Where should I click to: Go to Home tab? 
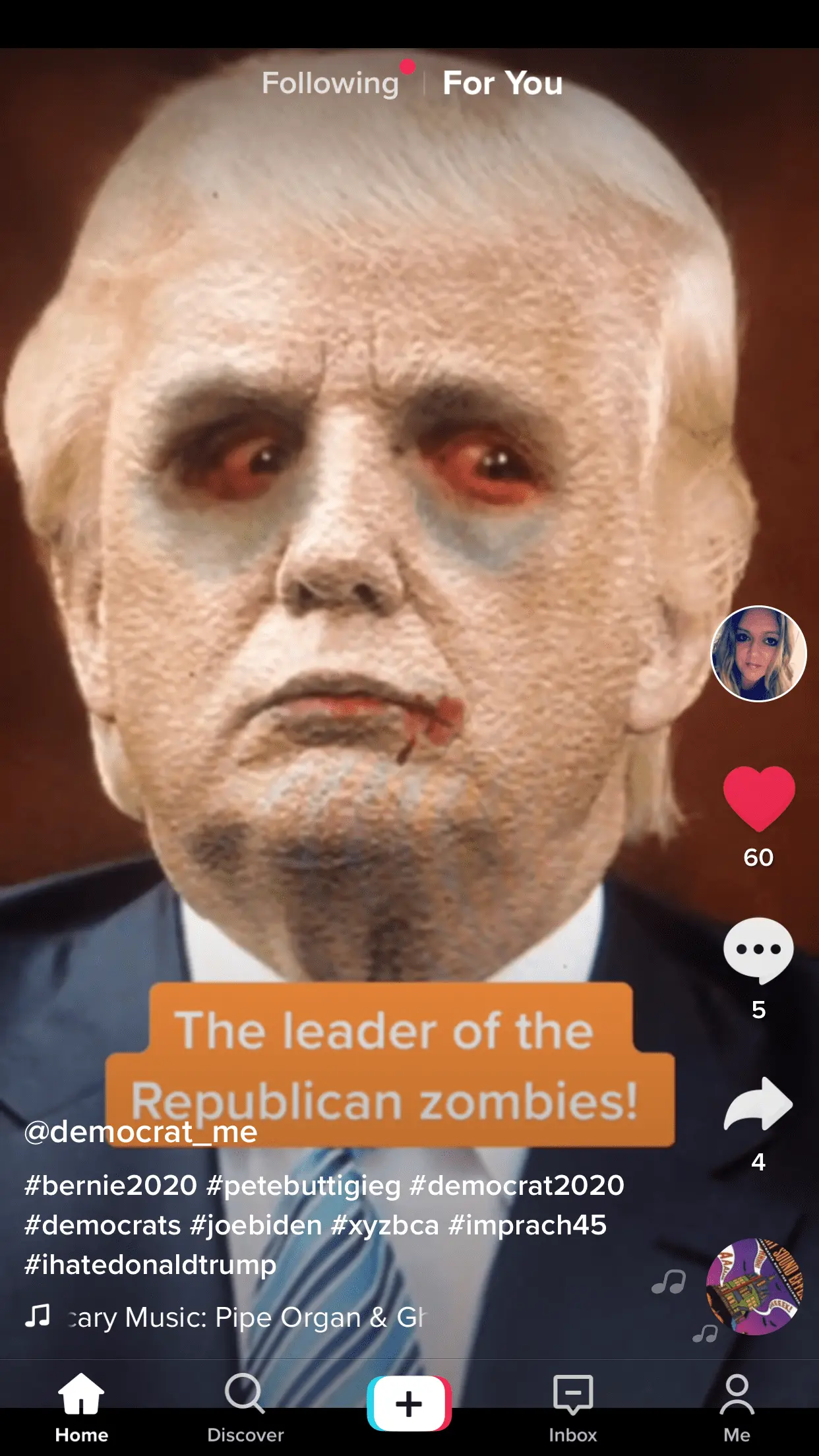pyautogui.click(x=82, y=1406)
